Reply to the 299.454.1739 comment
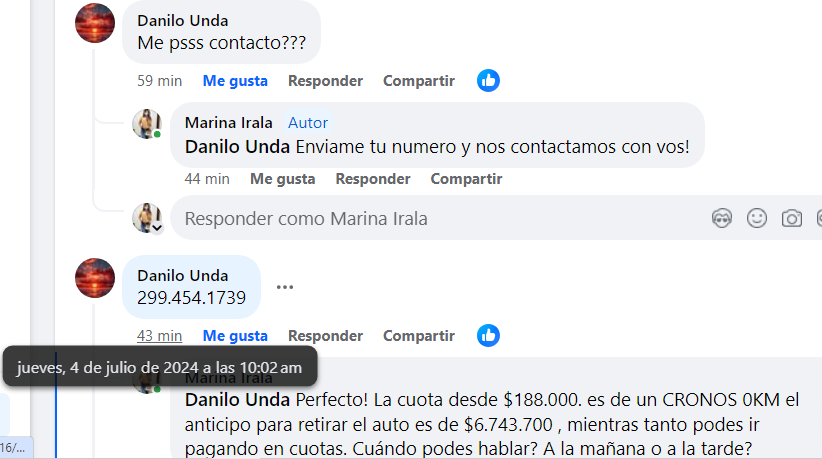This screenshot has height=459, width=822. click(x=325, y=335)
